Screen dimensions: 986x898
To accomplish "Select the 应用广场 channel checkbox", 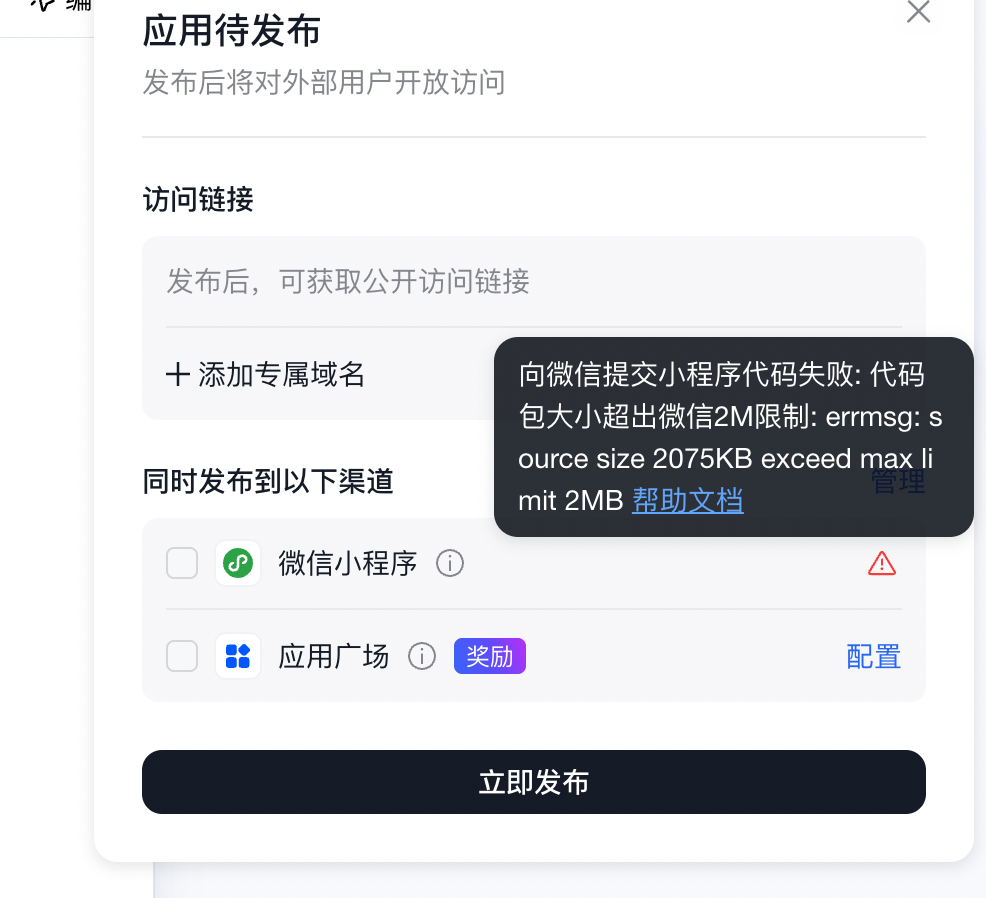I will click(182, 657).
